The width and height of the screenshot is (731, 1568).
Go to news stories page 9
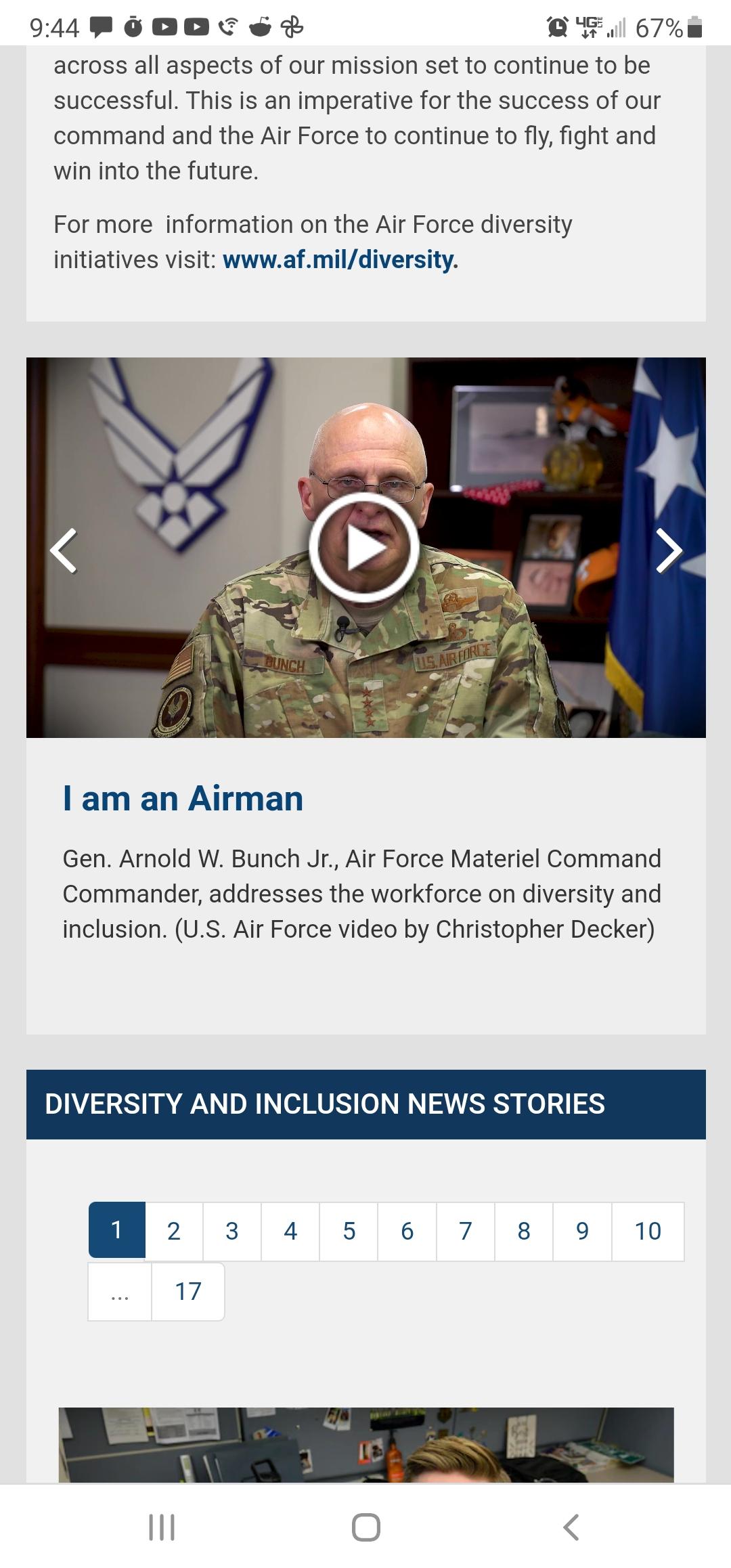(582, 1231)
